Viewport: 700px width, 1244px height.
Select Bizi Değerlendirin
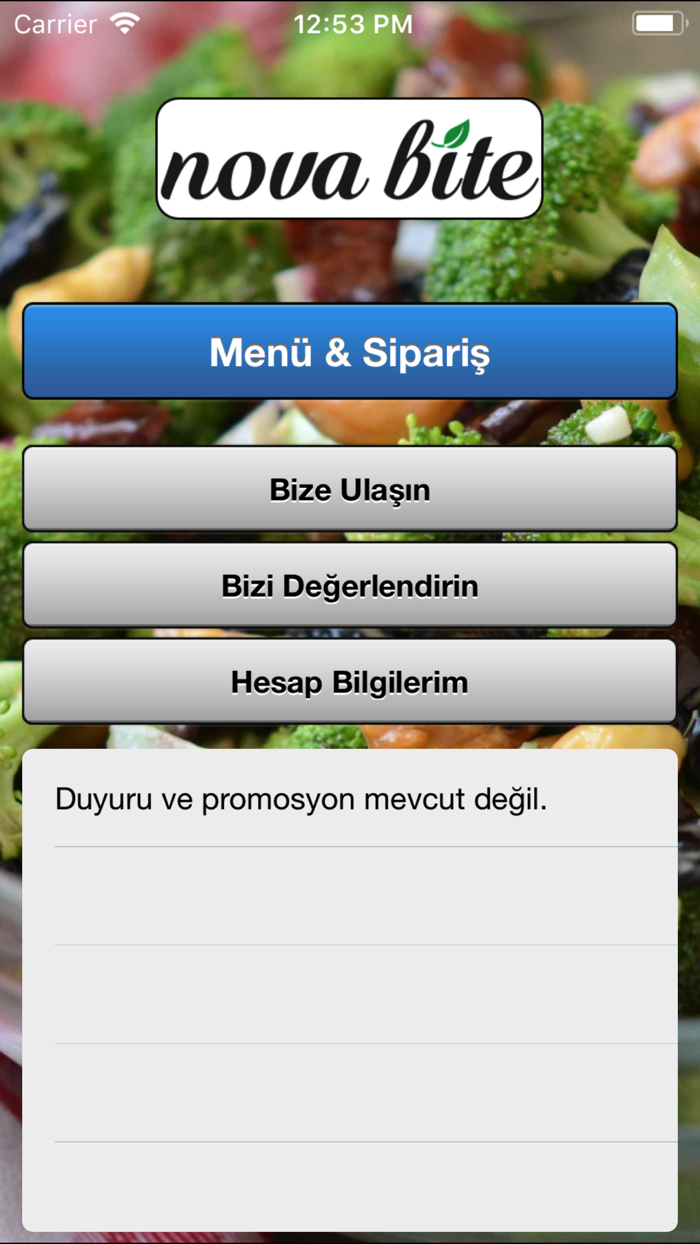click(350, 585)
